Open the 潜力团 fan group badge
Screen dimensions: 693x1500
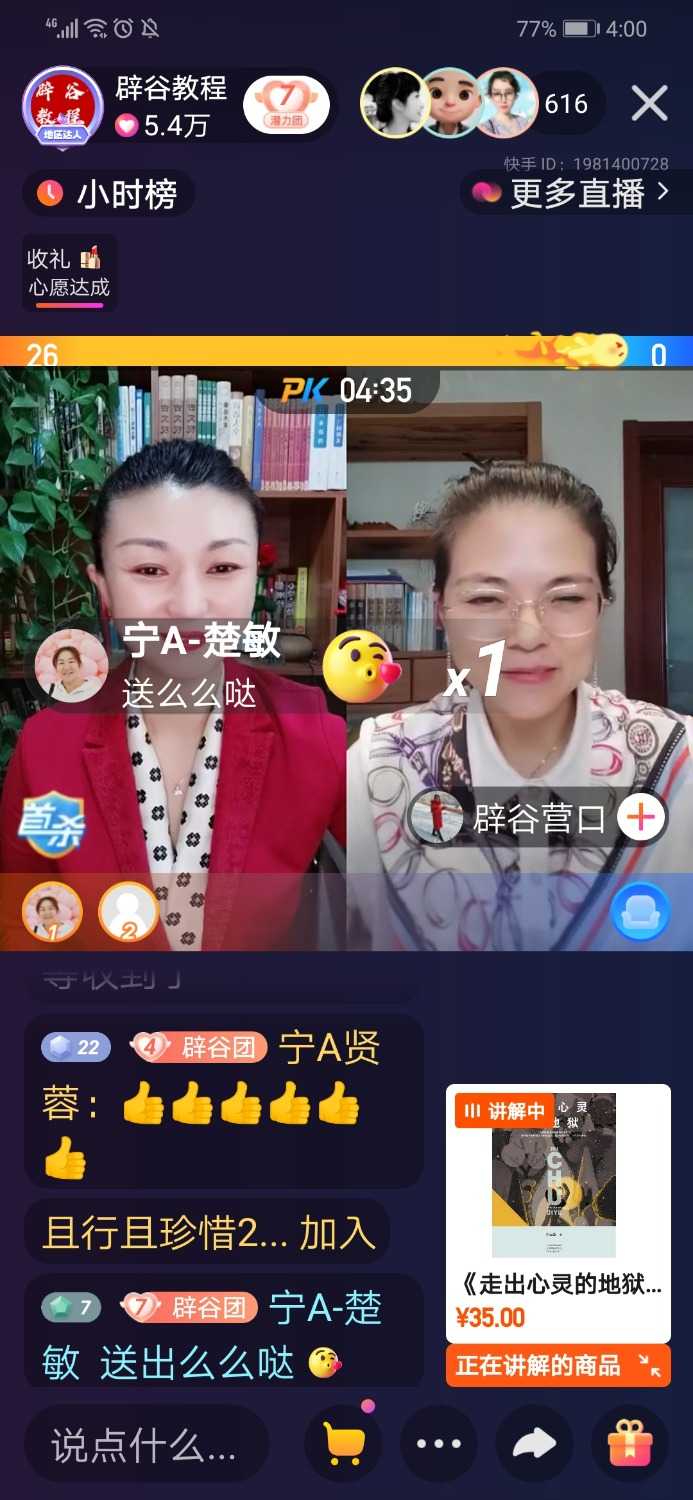coord(285,106)
